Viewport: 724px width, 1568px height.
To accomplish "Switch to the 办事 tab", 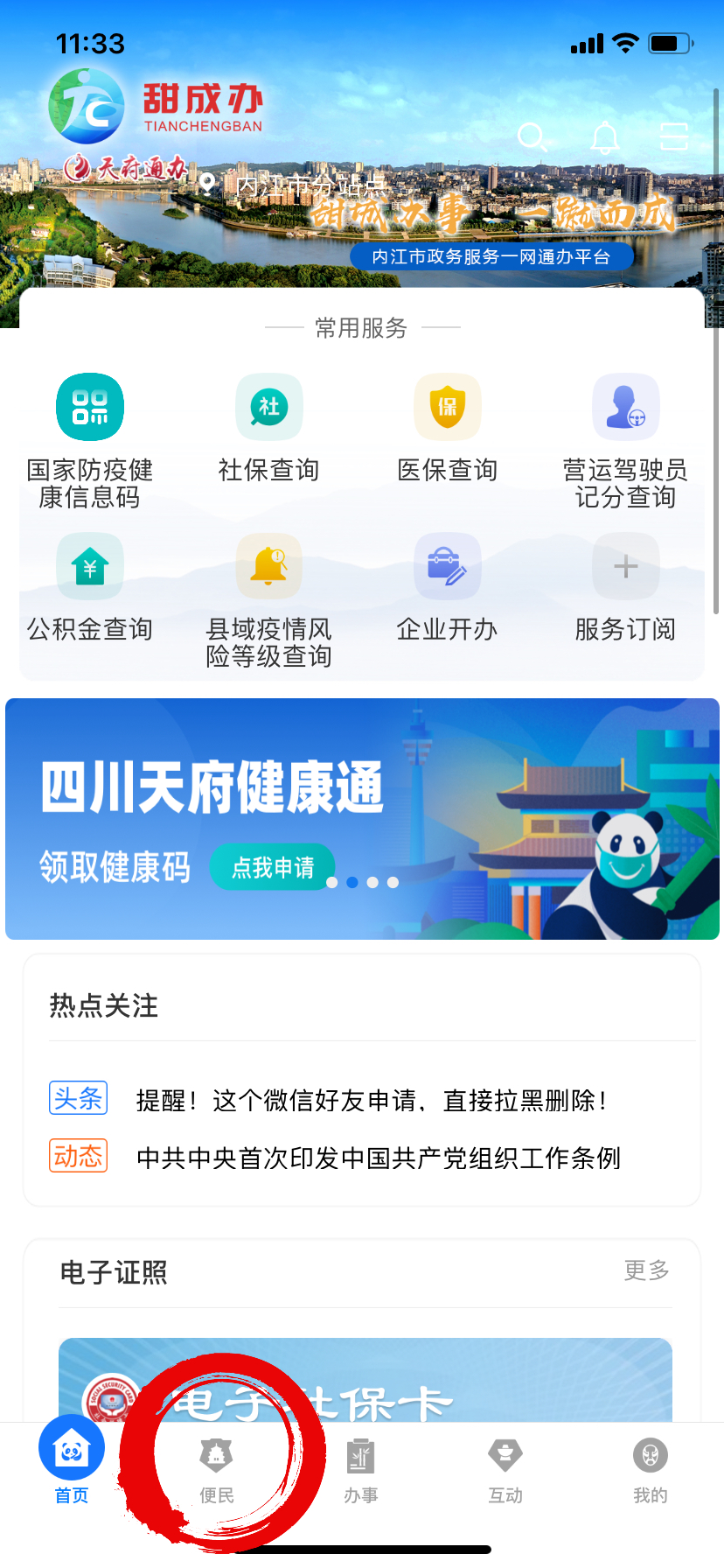I will pos(360,1469).
